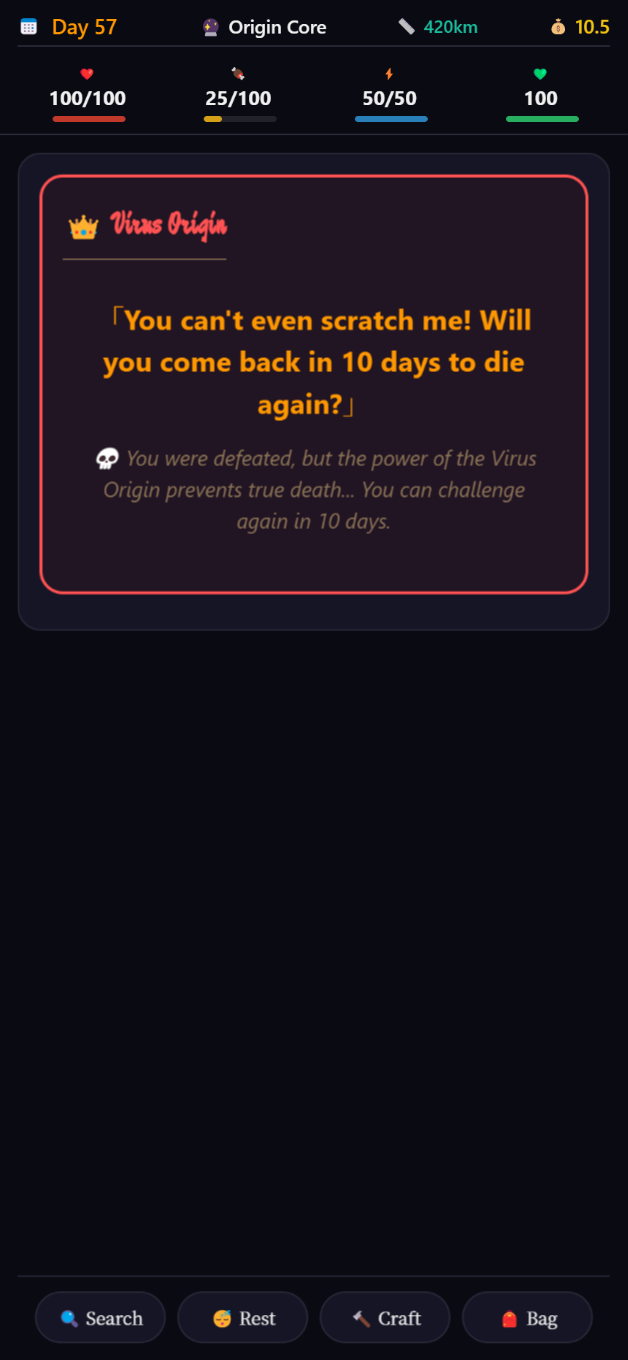Image resolution: width=628 pixels, height=1360 pixels.
Task: Open the Bag inventory
Action: tap(527, 1318)
